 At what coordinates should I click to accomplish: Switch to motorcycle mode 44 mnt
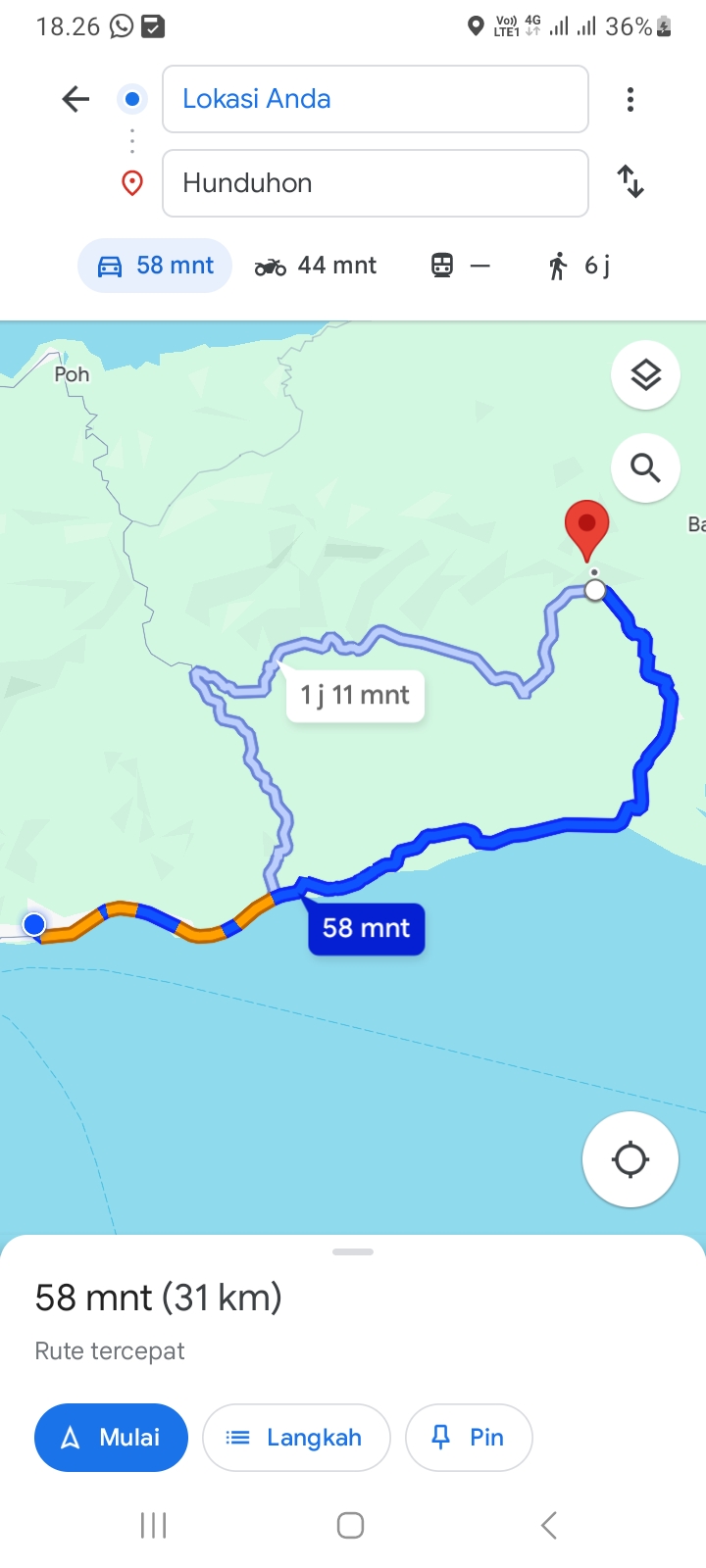click(316, 266)
